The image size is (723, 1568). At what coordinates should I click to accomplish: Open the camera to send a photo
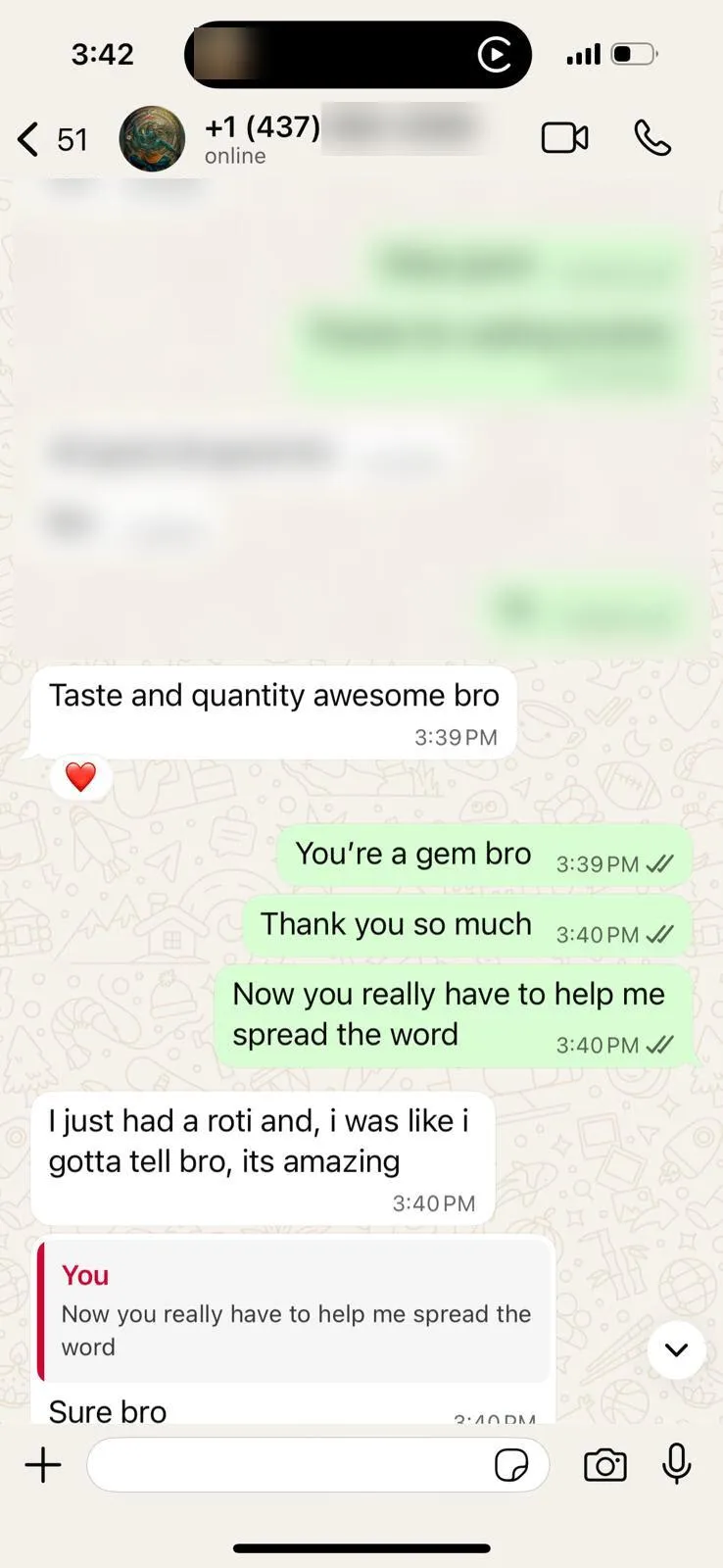[x=605, y=1465]
